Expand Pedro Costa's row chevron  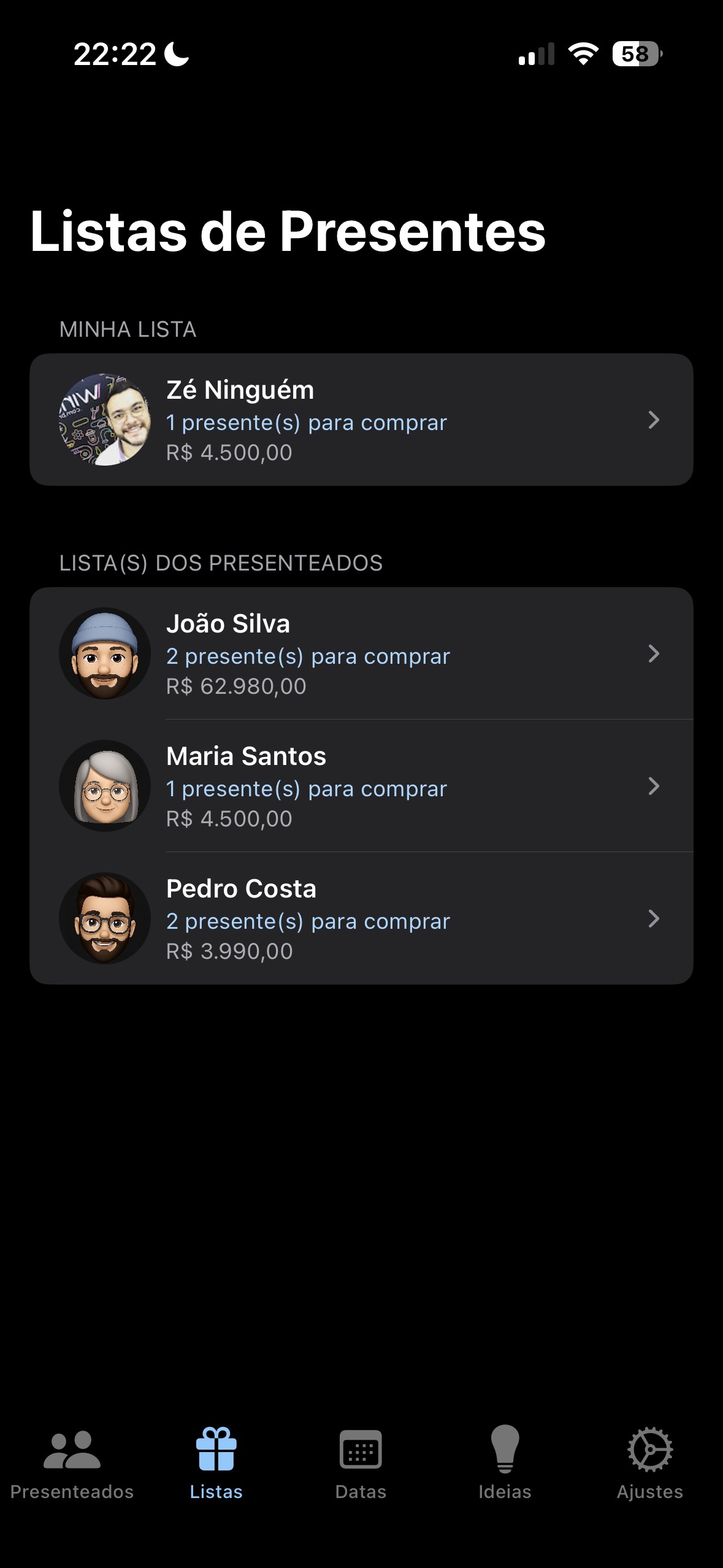[x=654, y=918]
